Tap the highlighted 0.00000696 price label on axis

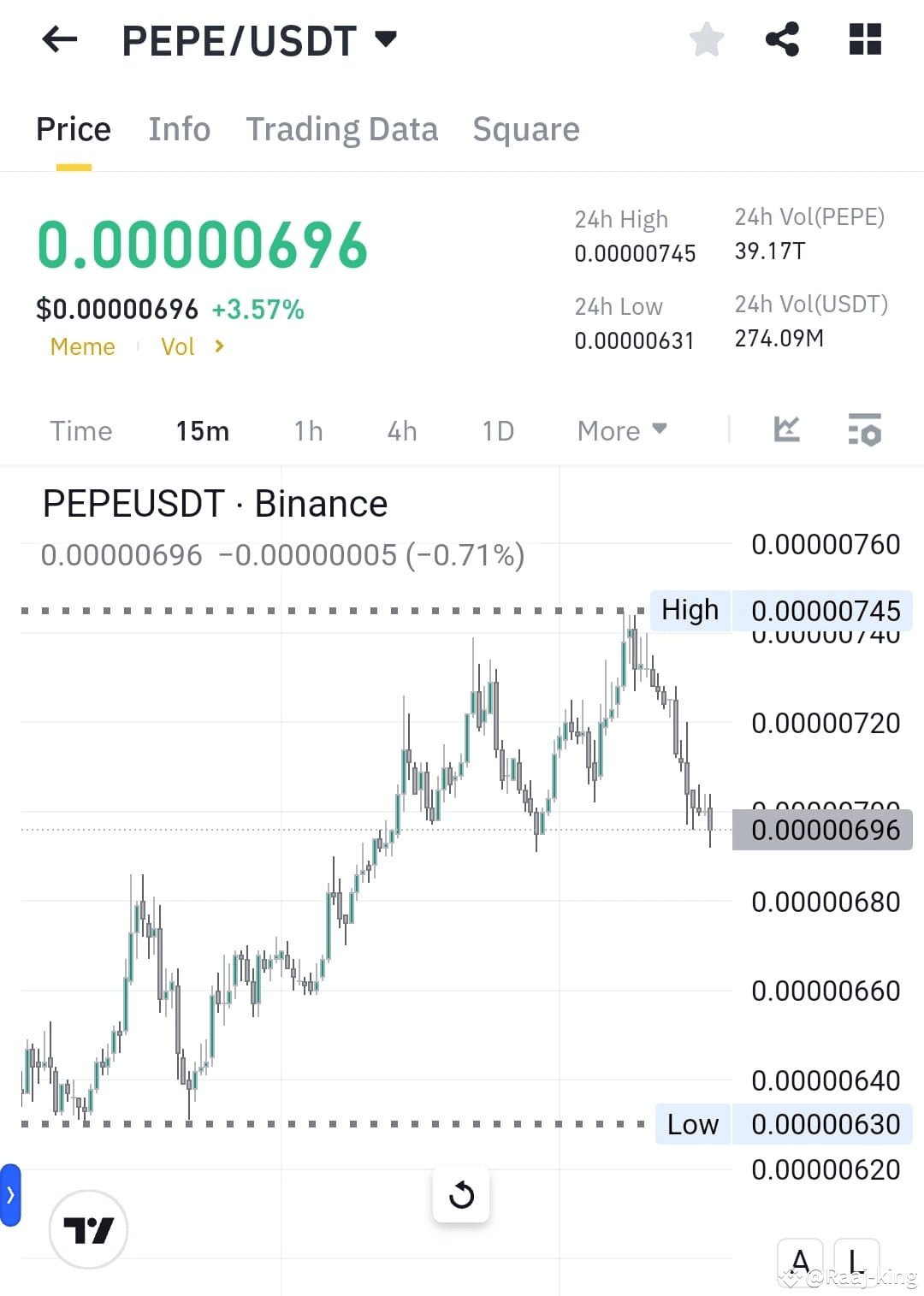(822, 830)
